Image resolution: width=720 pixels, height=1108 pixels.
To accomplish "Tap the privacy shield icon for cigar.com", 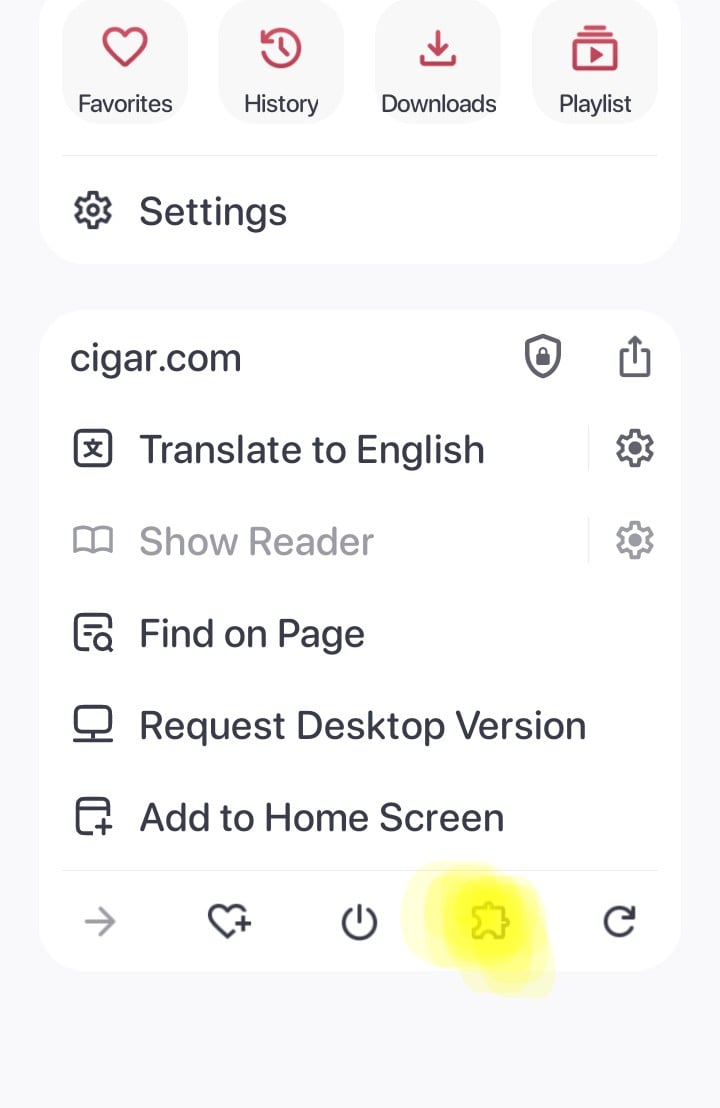I will coord(543,357).
